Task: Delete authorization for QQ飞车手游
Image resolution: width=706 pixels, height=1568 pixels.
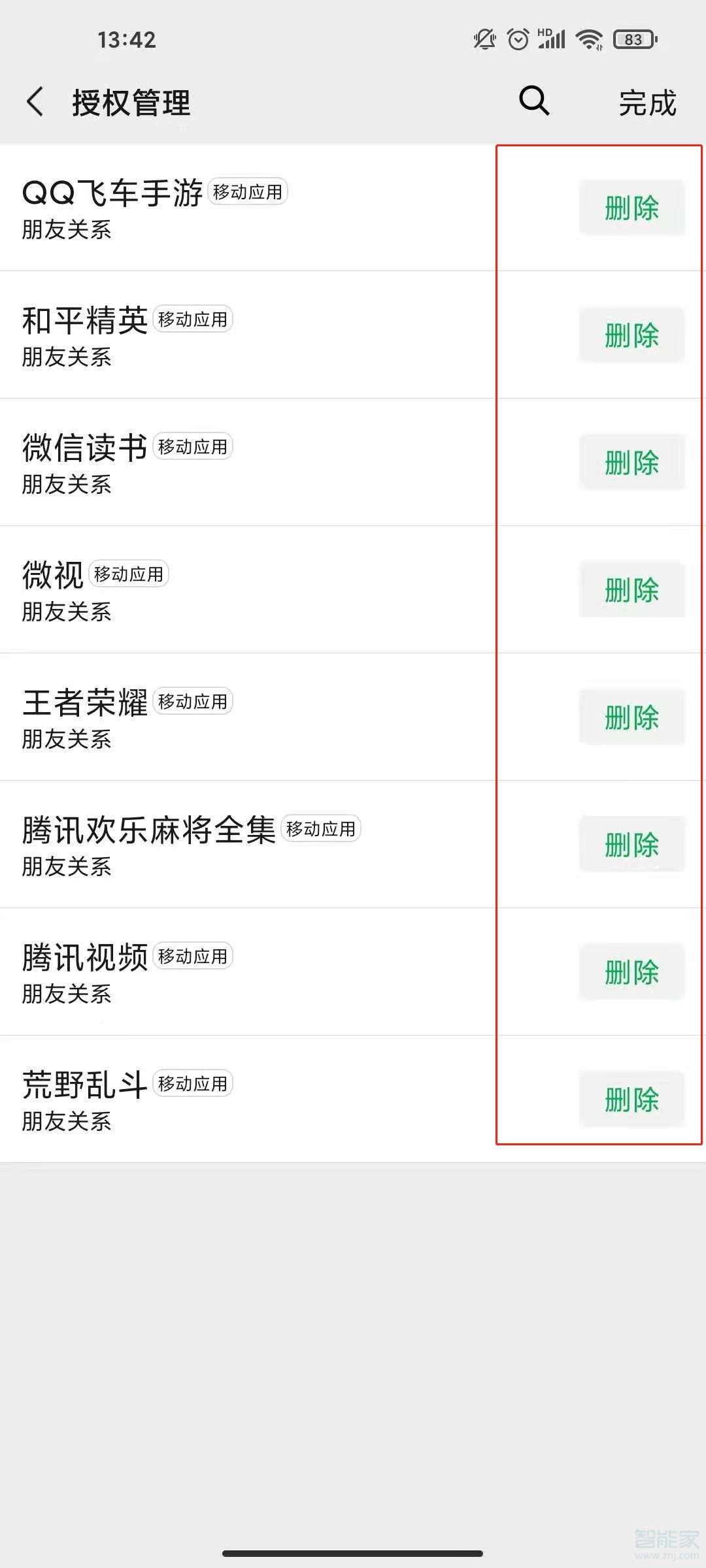Action: pos(631,208)
